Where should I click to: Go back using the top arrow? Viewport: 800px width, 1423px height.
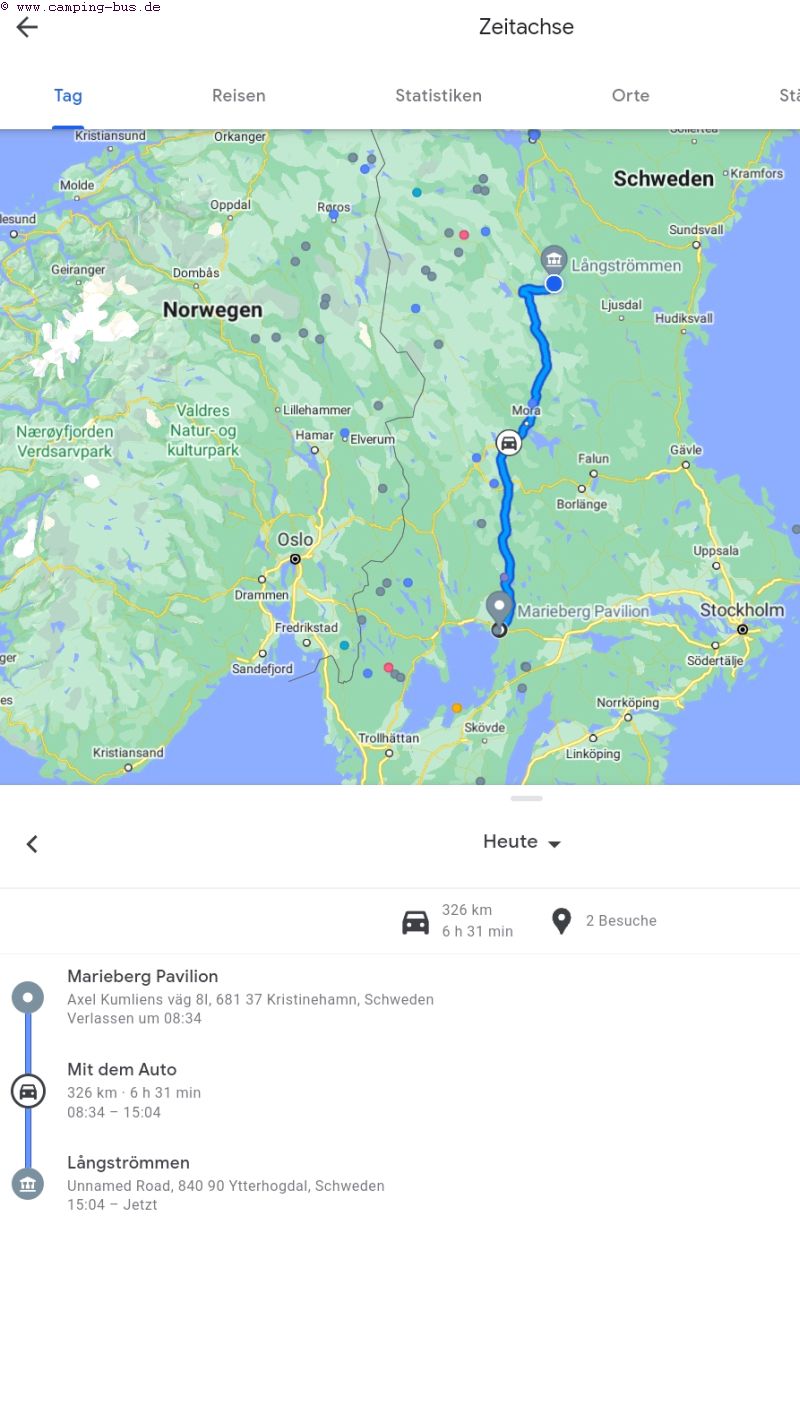(27, 27)
